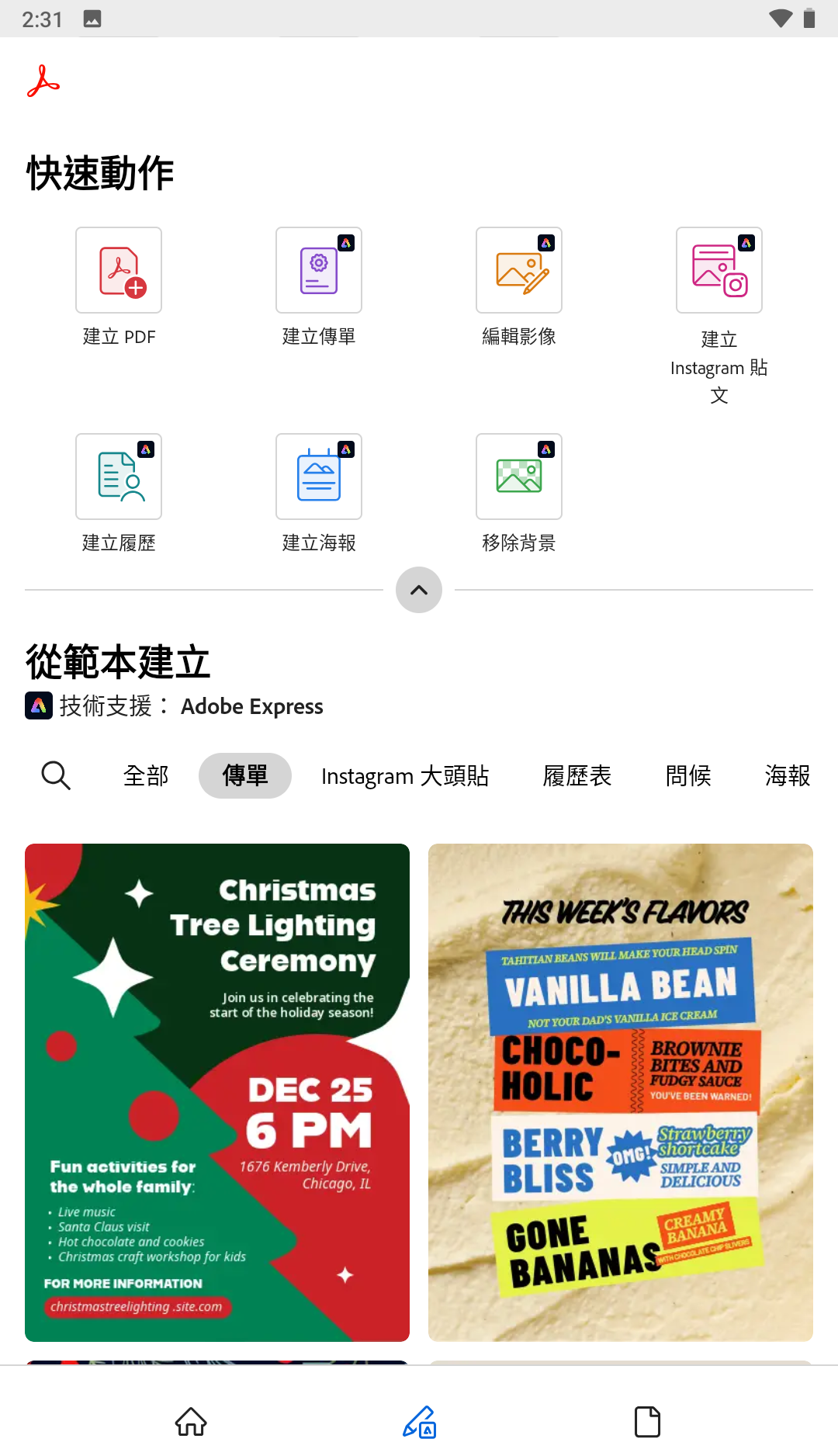Open the files tab in bottom bar
Image resolution: width=838 pixels, height=1456 pixels.
pos(647,1422)
